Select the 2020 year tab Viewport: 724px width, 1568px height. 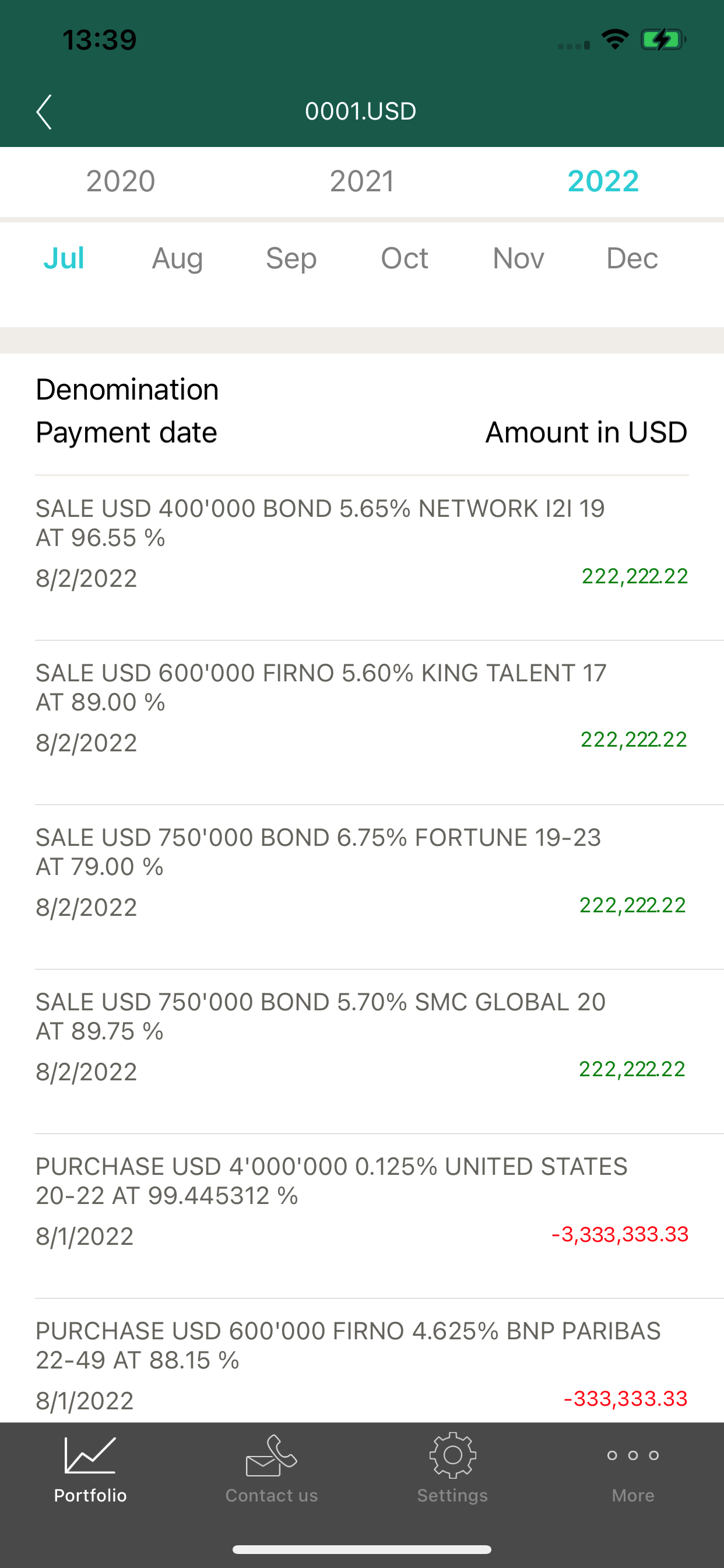tap(121, 181)
